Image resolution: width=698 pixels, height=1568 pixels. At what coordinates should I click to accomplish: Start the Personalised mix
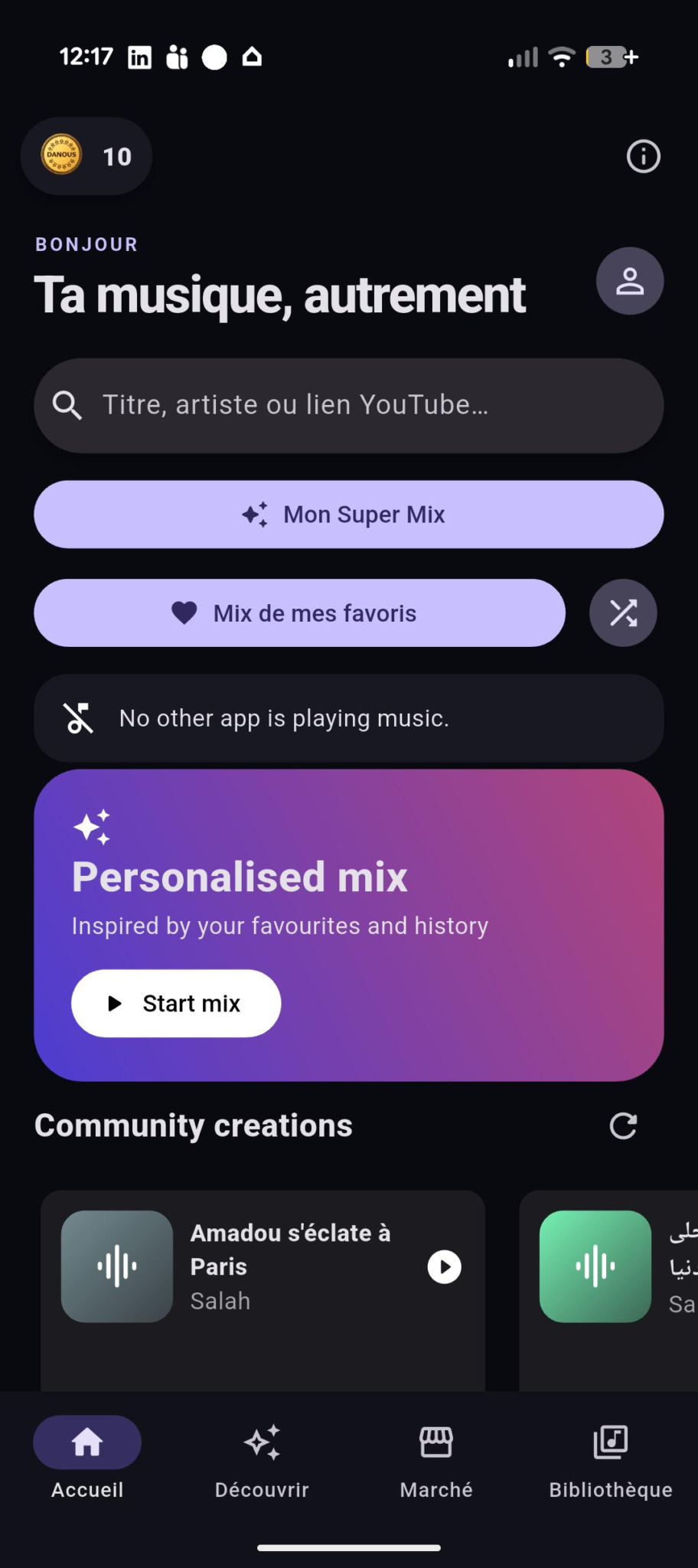[x=176, y=1004]
